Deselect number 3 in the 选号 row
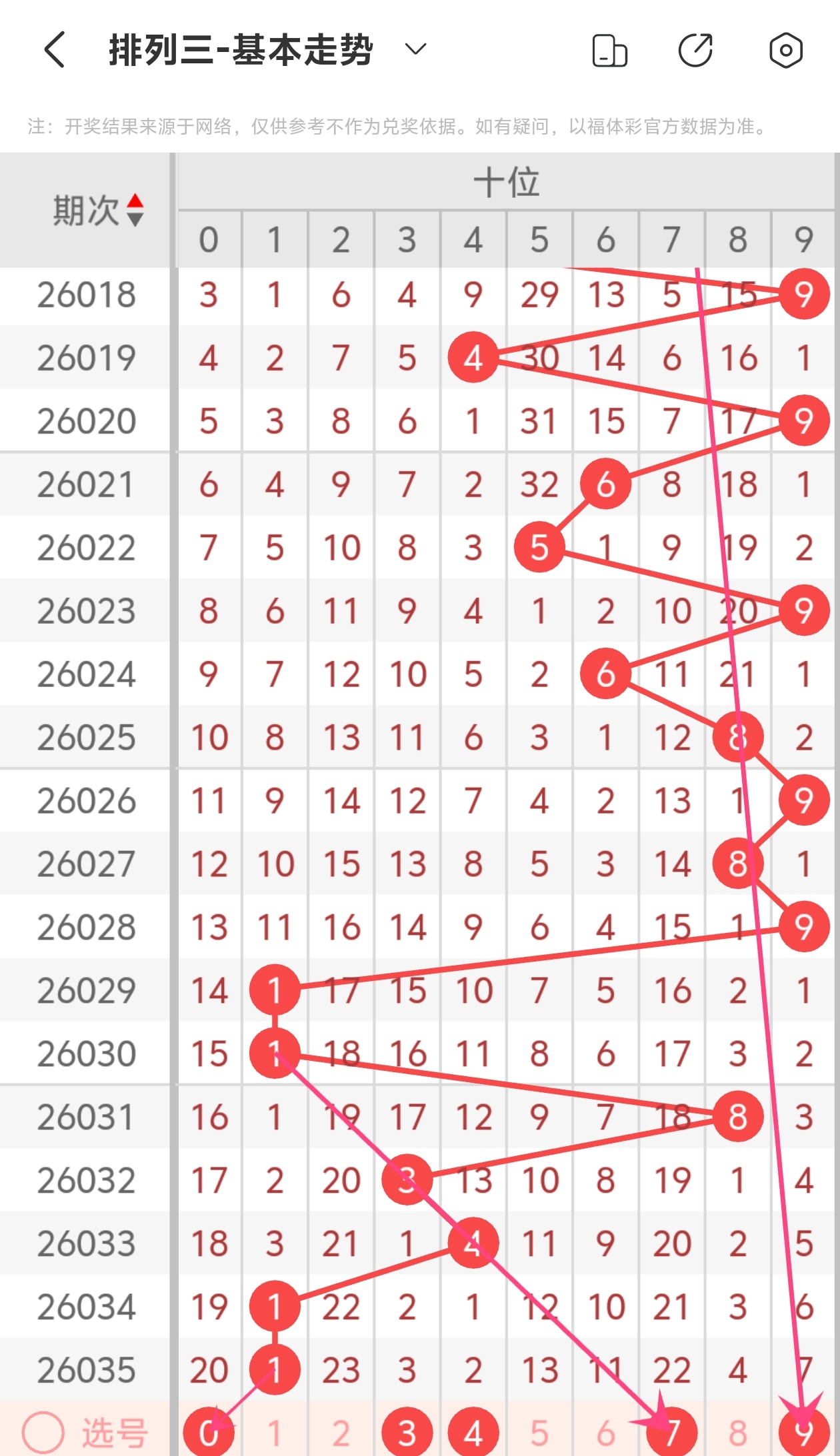The height and width of the screenshot is (1456, 840). point(407,1433)
